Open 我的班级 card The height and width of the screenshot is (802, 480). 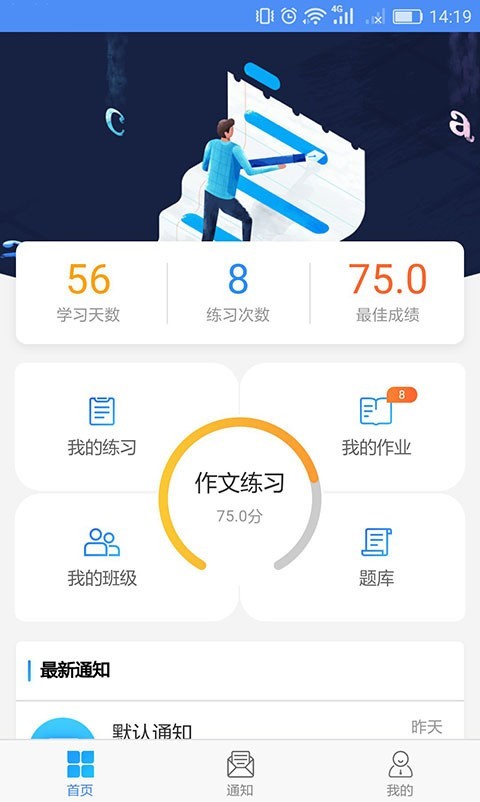102,558
